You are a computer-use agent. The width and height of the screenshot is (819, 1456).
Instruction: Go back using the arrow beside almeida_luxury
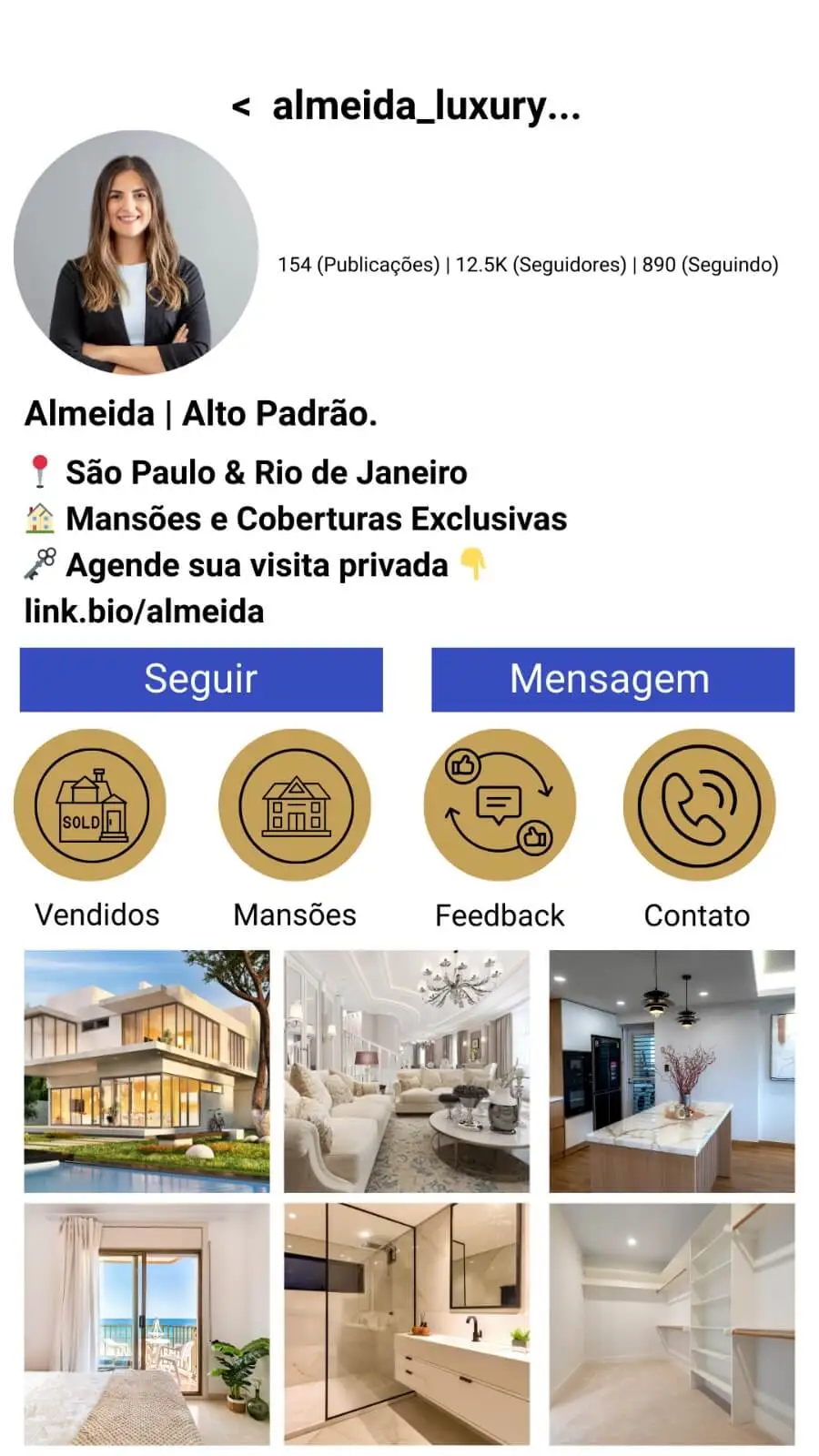240,107
